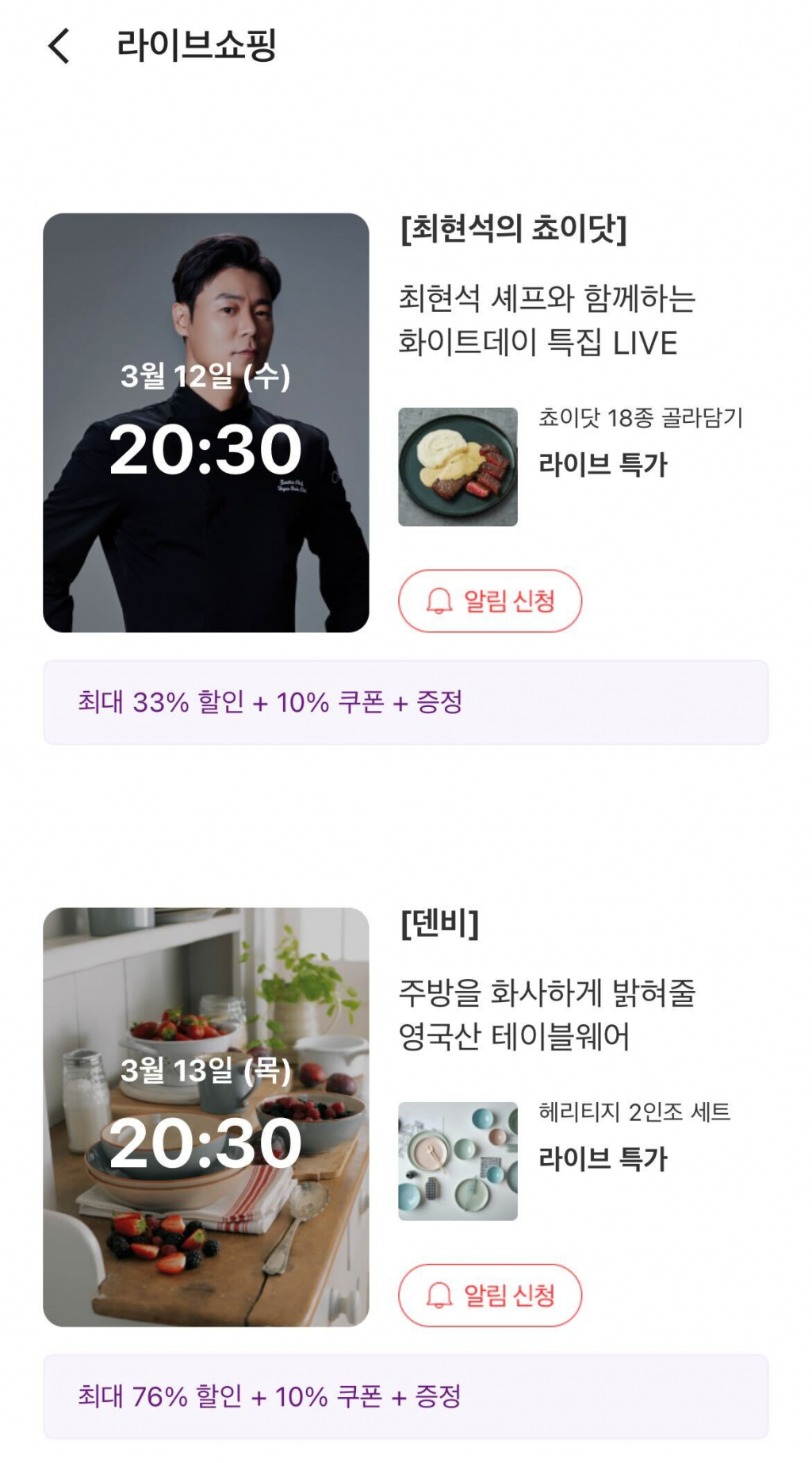Open the 3월 12일 최현석 live broadcast poster
This screenshot has width=812, height=1463.
pyautogui.click(x=205, y=422)
